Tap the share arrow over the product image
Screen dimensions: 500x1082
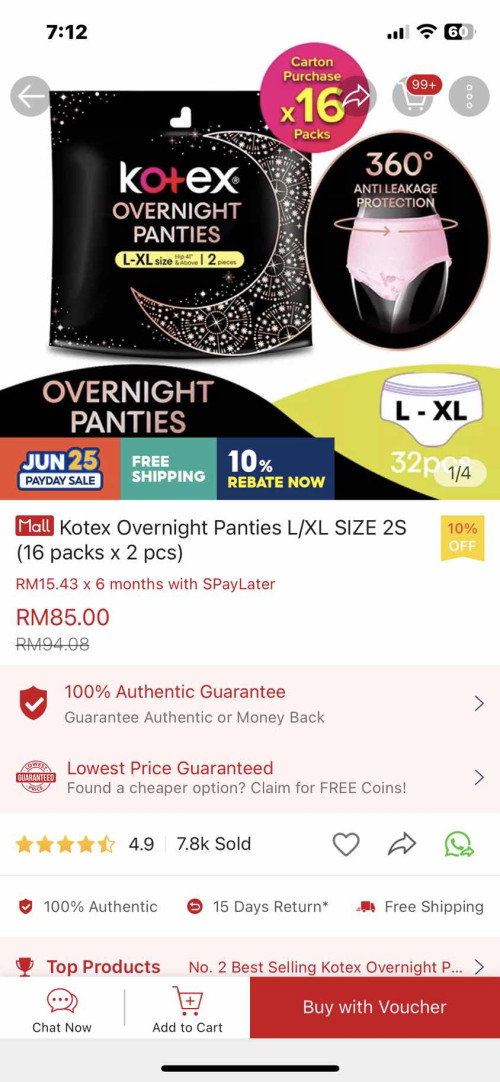[357, 96]
